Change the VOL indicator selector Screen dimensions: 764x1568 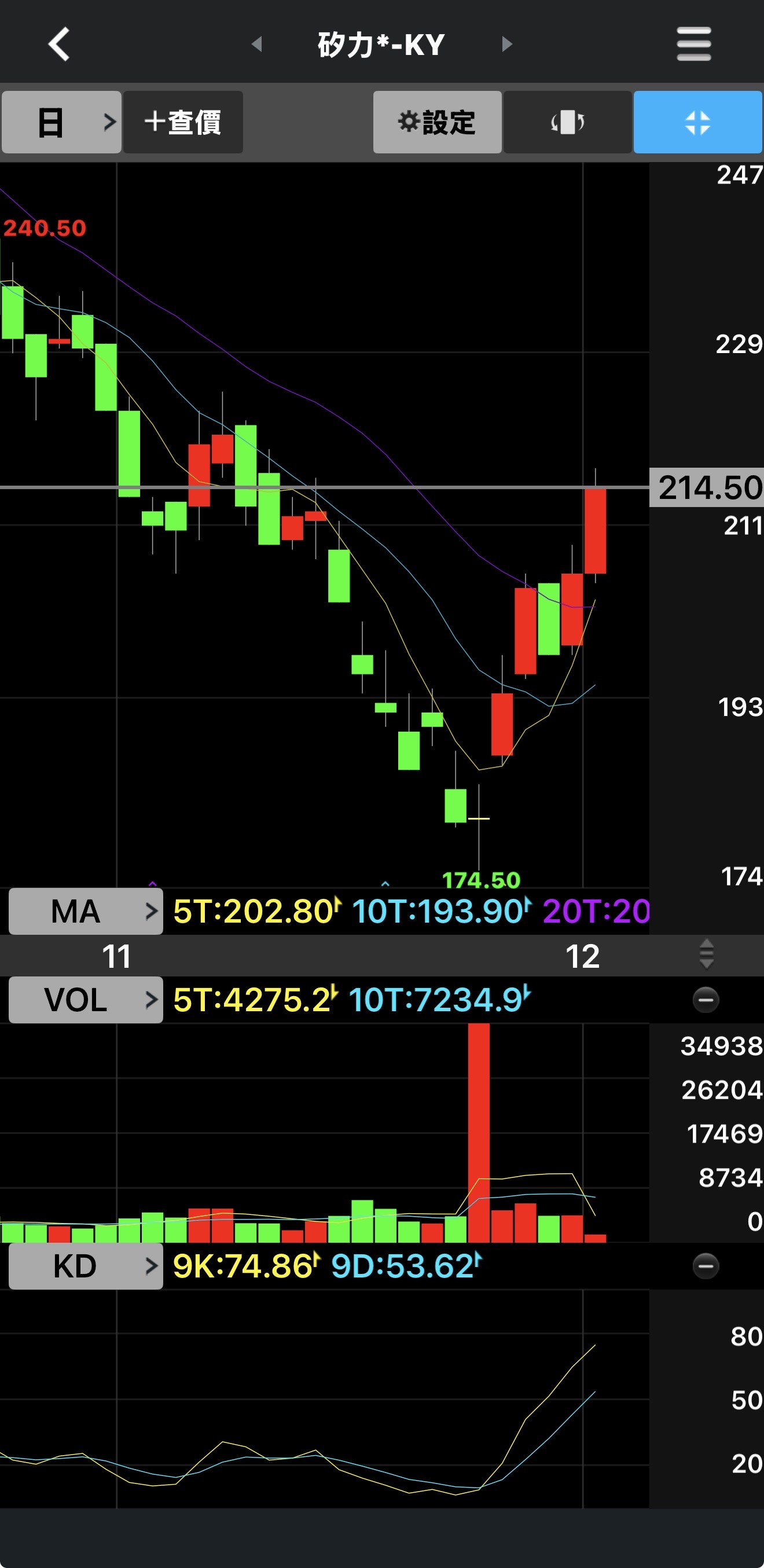tap(86, 1000)
